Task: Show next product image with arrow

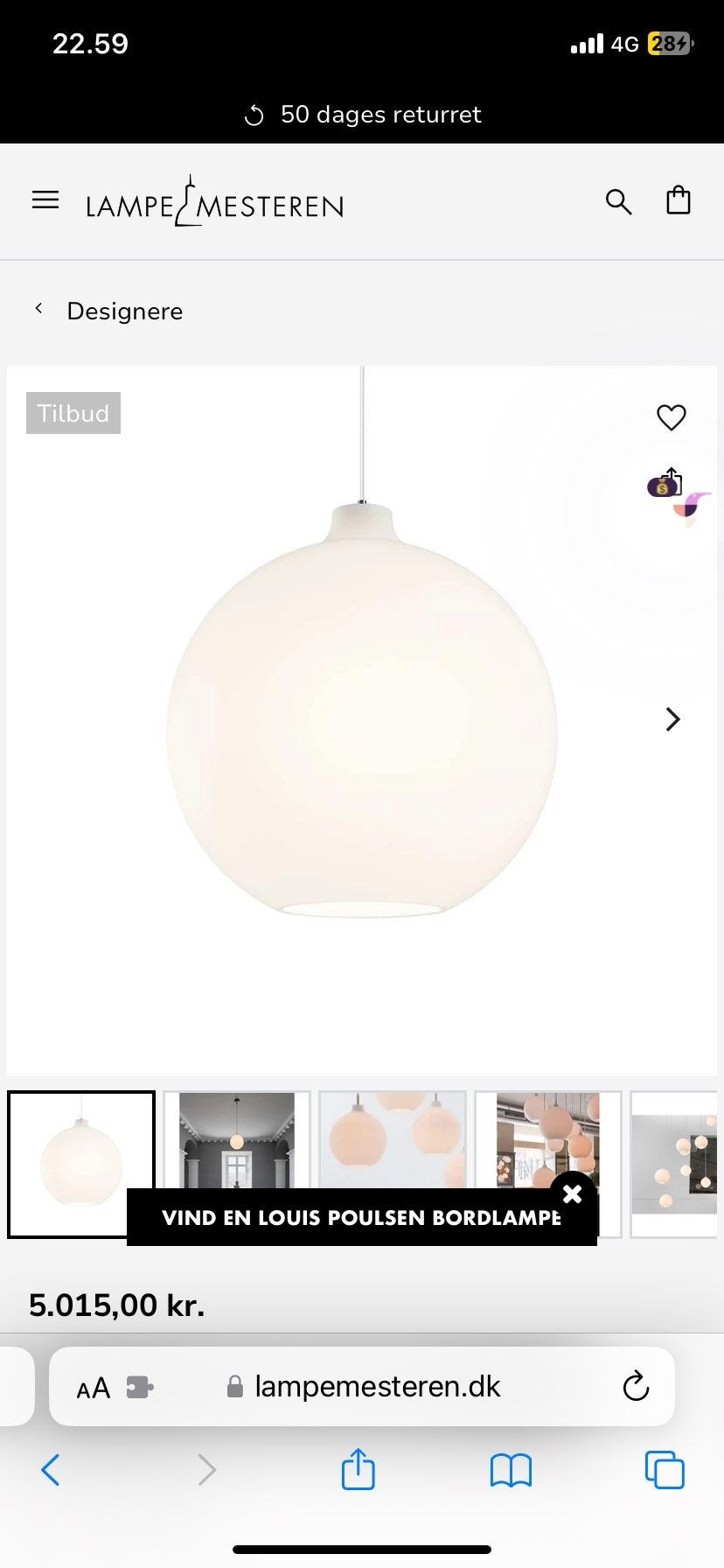Action: (672, 719)
